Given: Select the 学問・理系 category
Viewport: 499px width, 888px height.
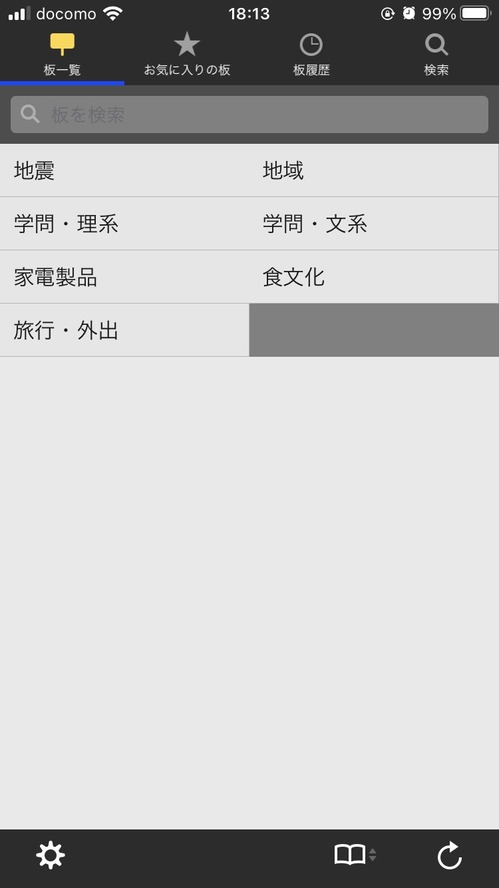Looking at the screenshot, I should (125, 224).
